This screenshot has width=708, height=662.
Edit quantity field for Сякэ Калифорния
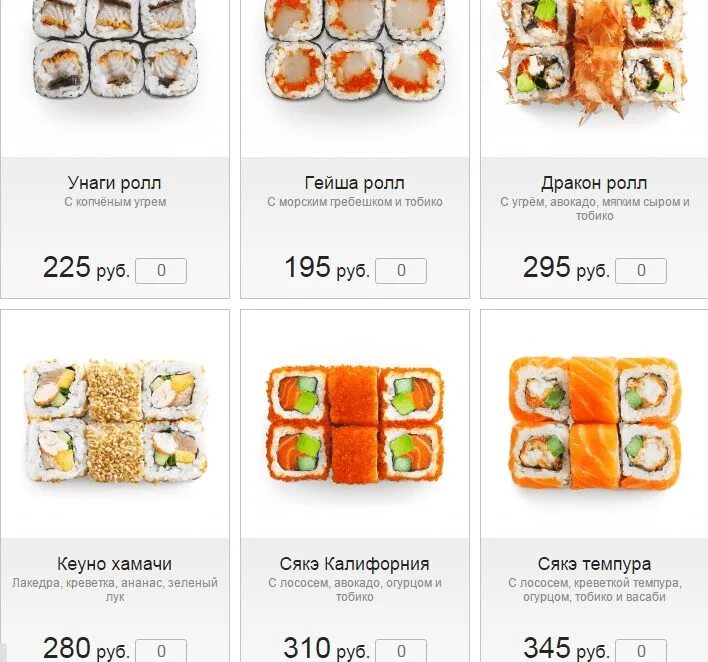pyautogui.click(x=400, y=650)
